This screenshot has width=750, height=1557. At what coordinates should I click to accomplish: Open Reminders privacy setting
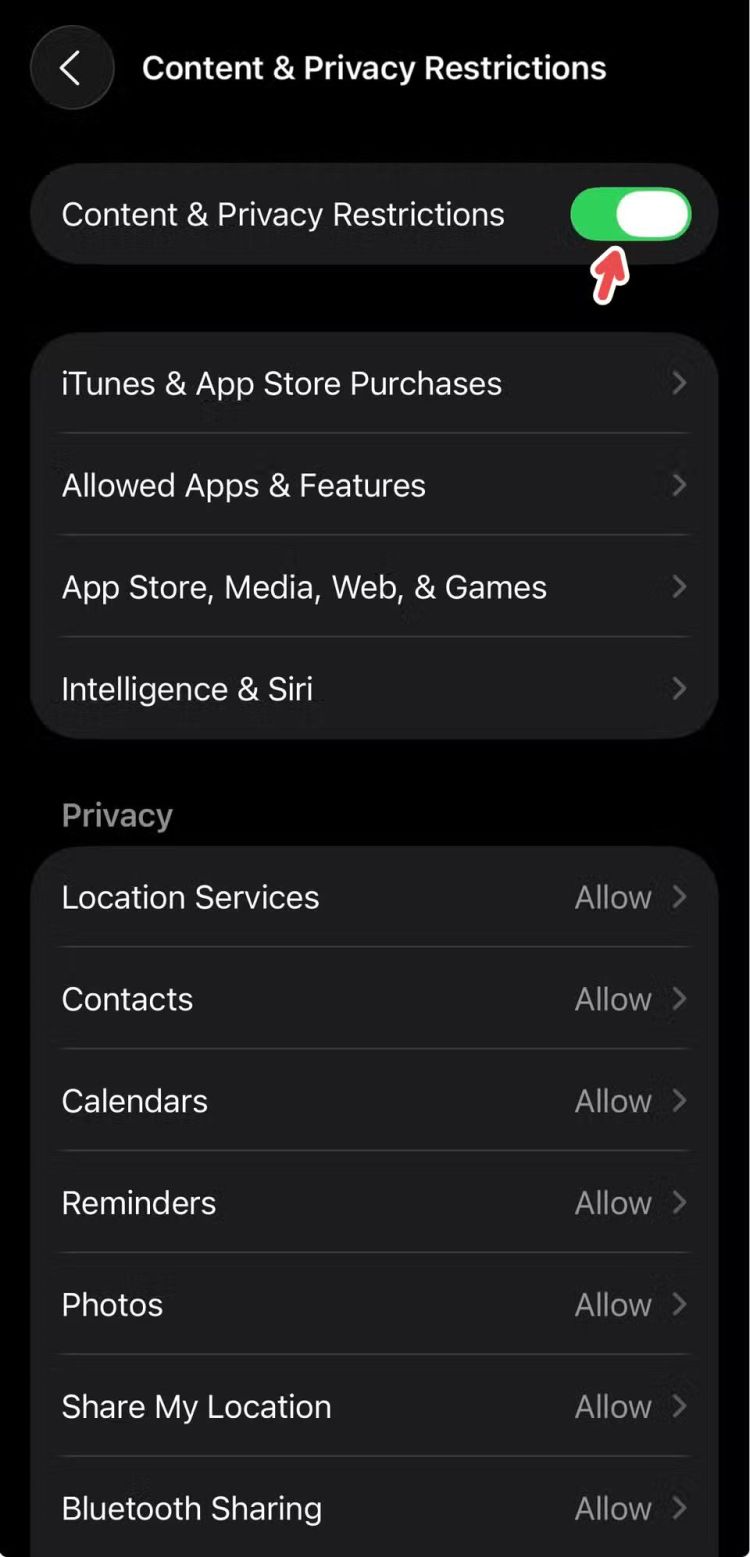(374, 1203)
